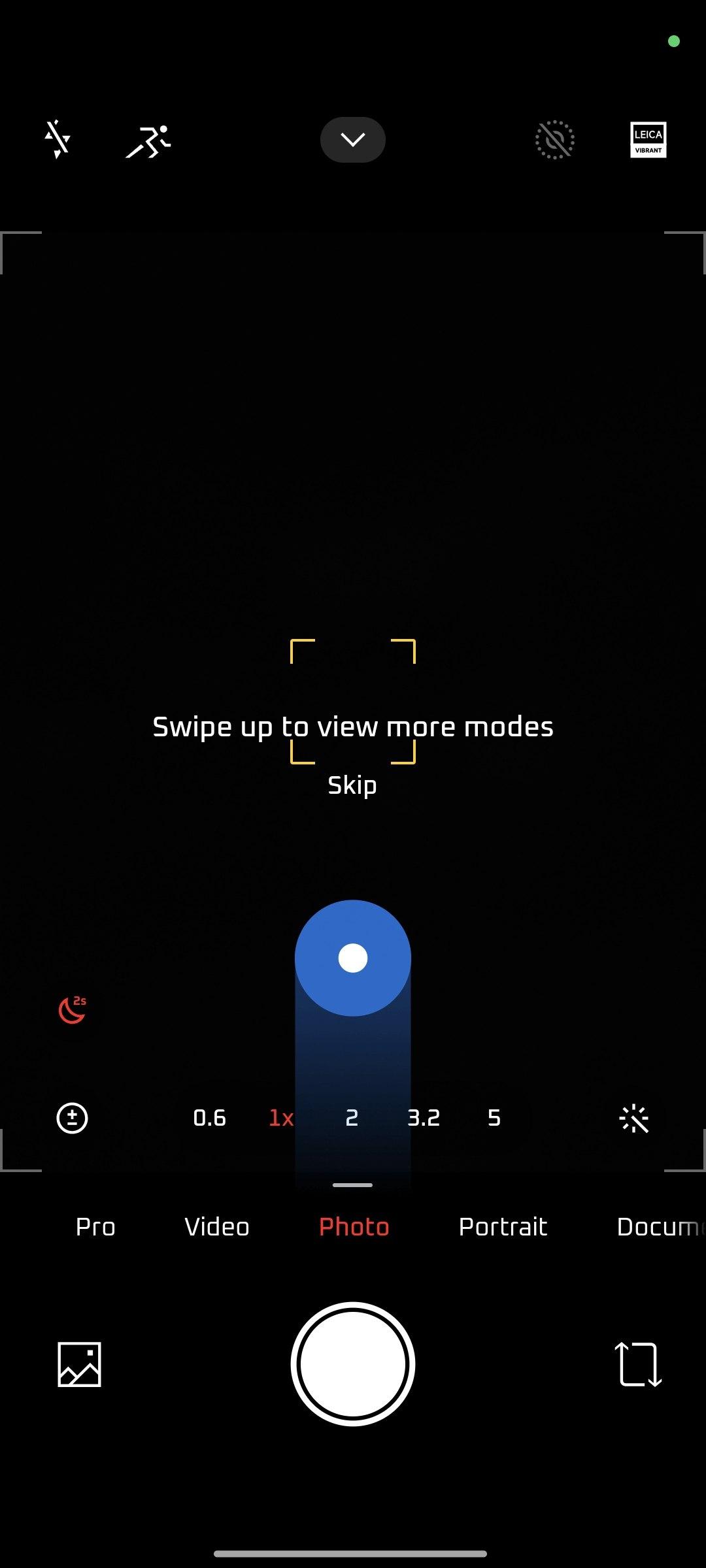Select 0.6 ultra-wide zoom
Viewport: 706px width, 1568px height.
(209, 1118)
